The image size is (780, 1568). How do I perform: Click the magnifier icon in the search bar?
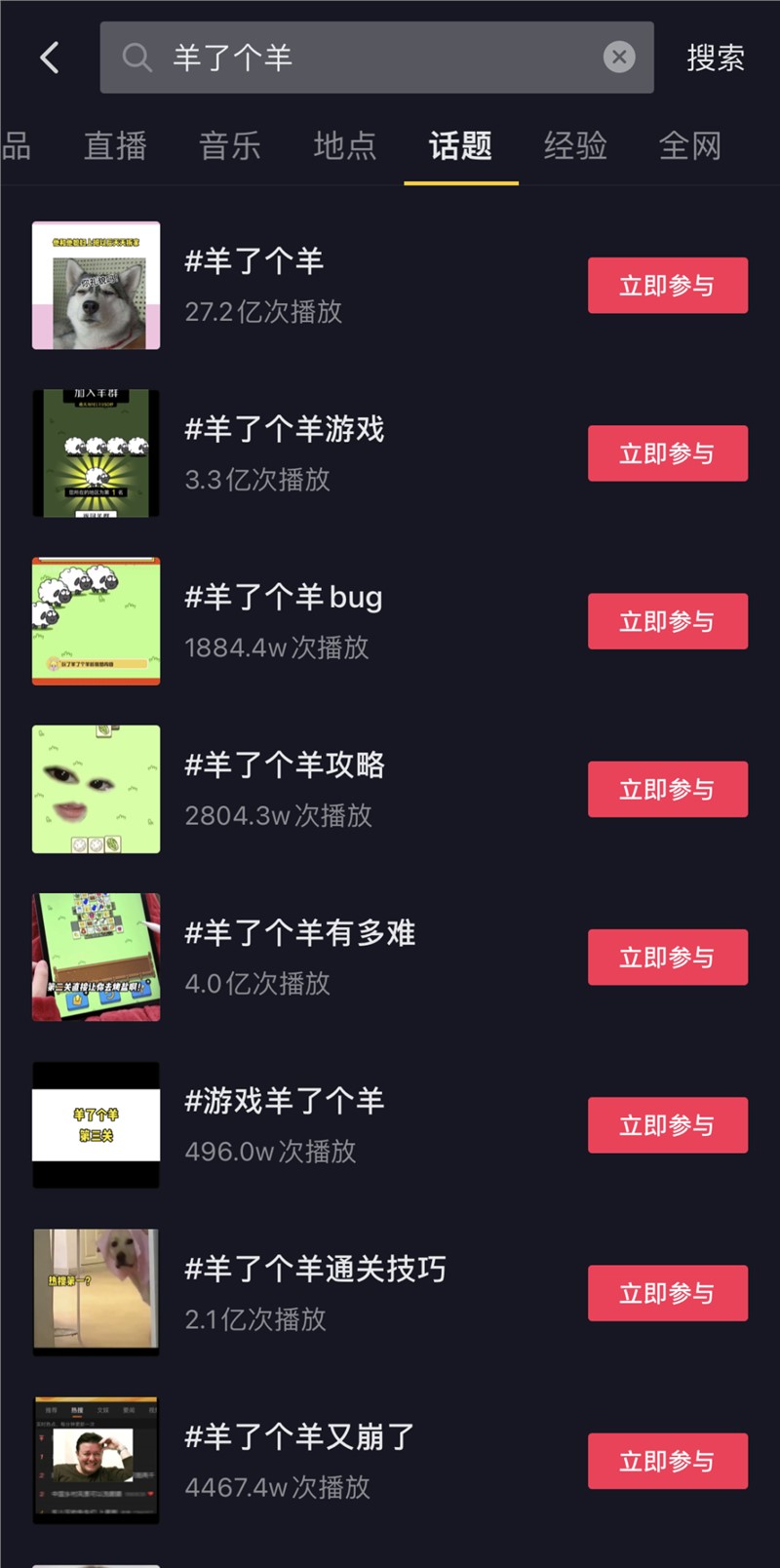136,57
